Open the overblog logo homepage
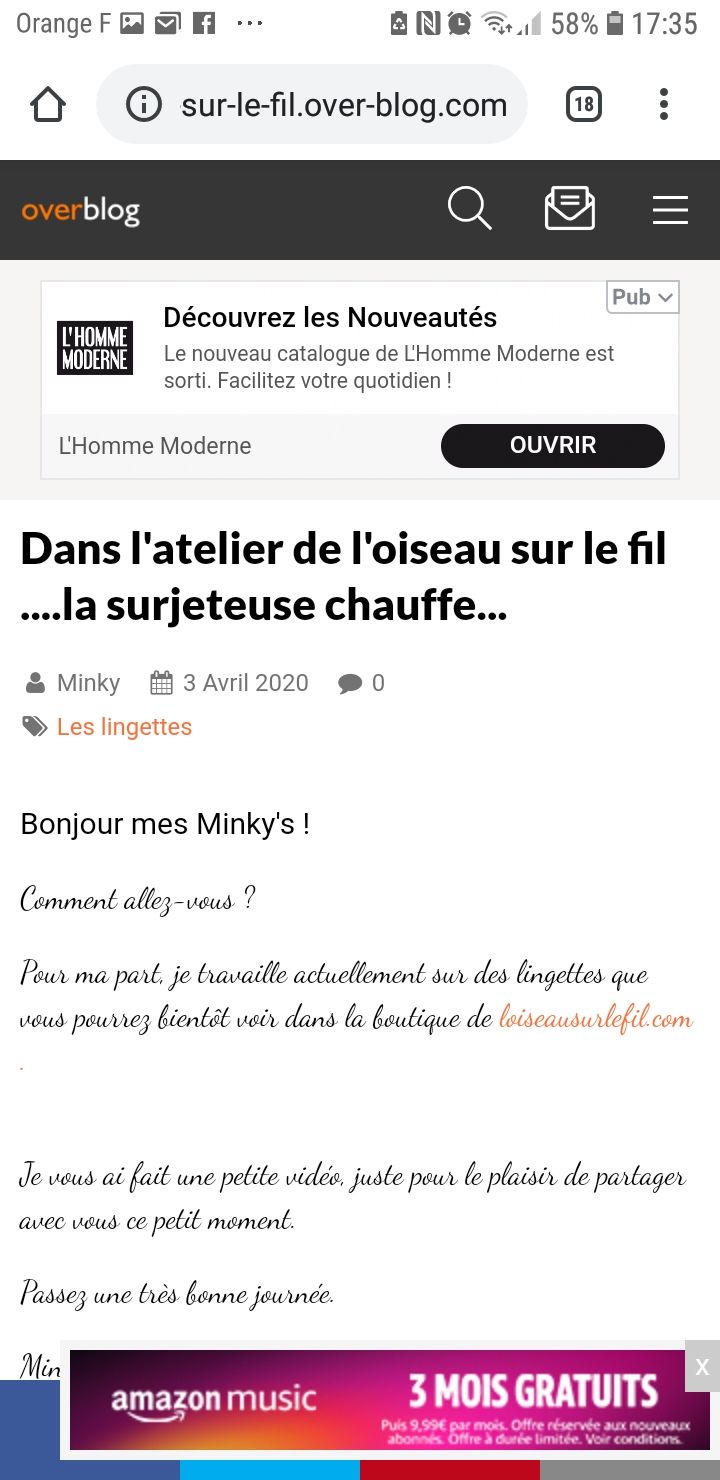The image size is (720, 1480). tap(81, 211)
